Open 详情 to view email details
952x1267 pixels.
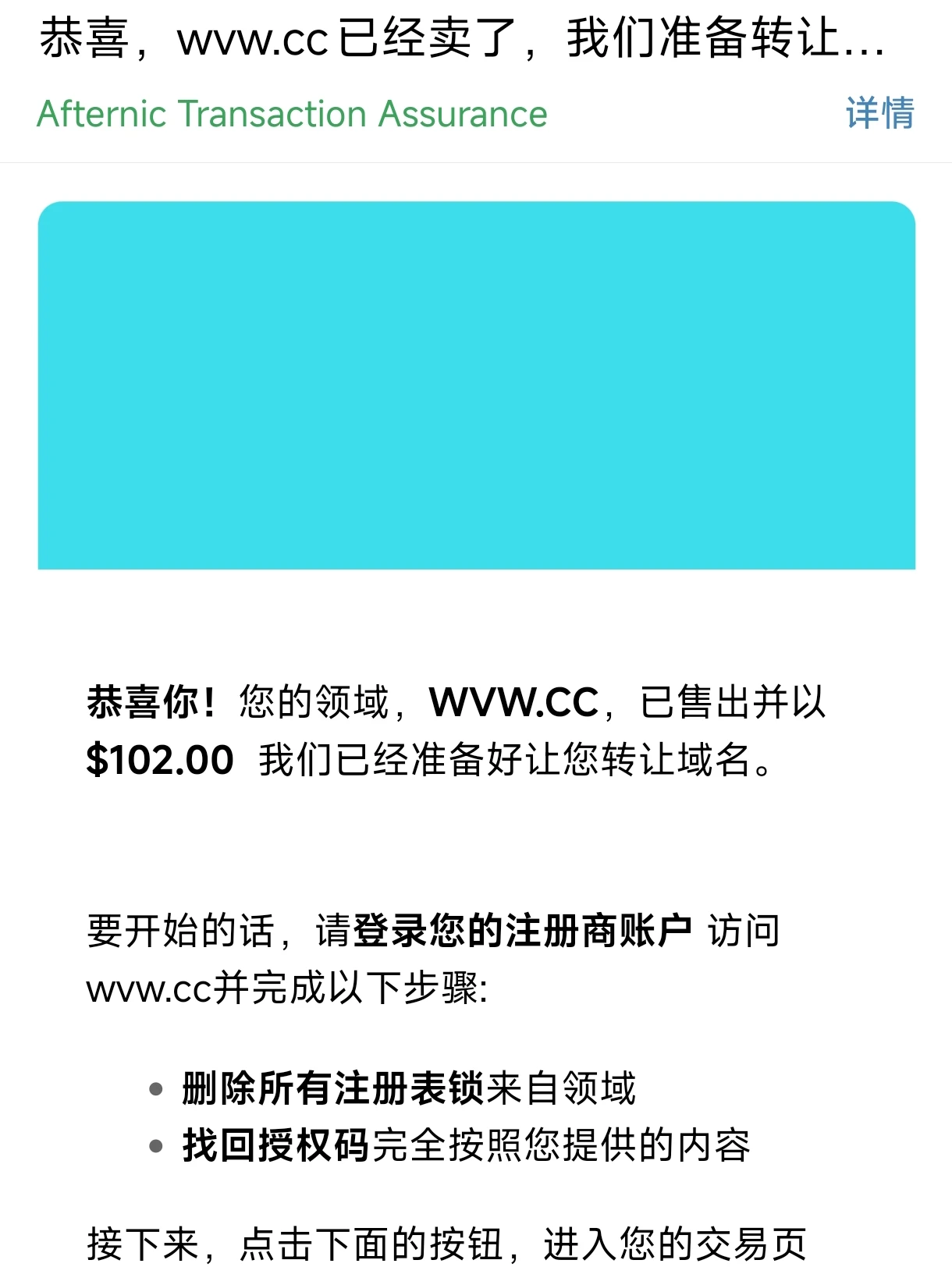pos(879,114)
